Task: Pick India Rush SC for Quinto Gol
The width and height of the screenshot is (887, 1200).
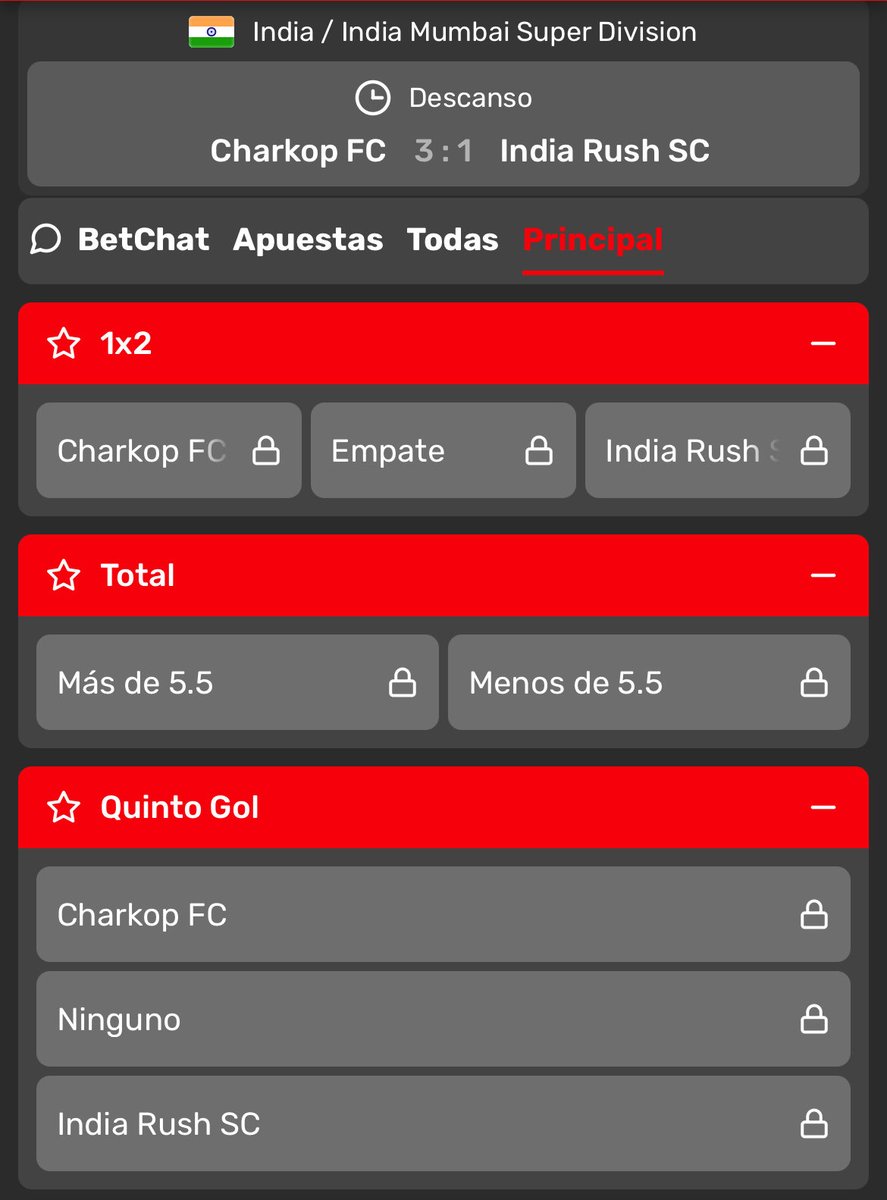Action: [x=442, y=1124]
